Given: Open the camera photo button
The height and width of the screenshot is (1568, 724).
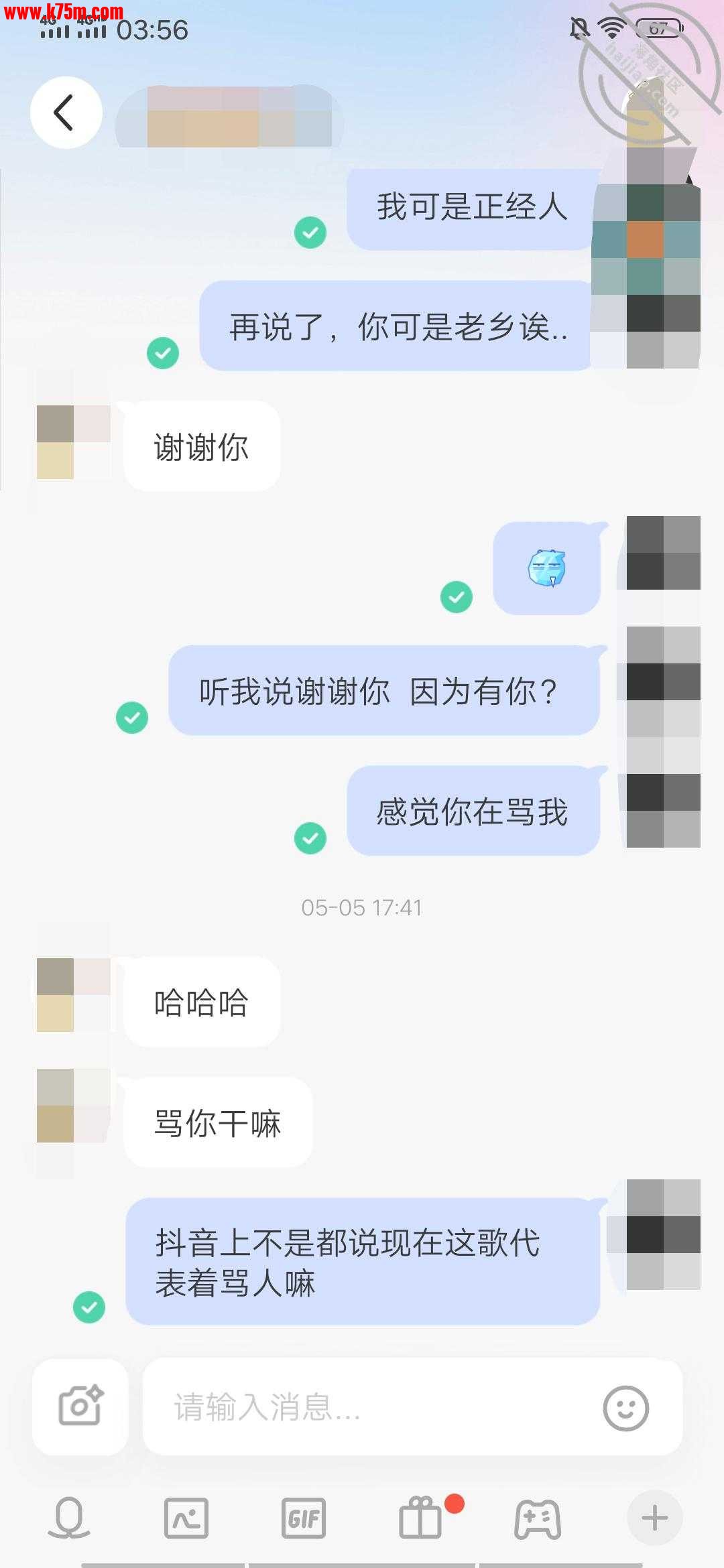Looking at the screenshot, I should click(80, 1406).
